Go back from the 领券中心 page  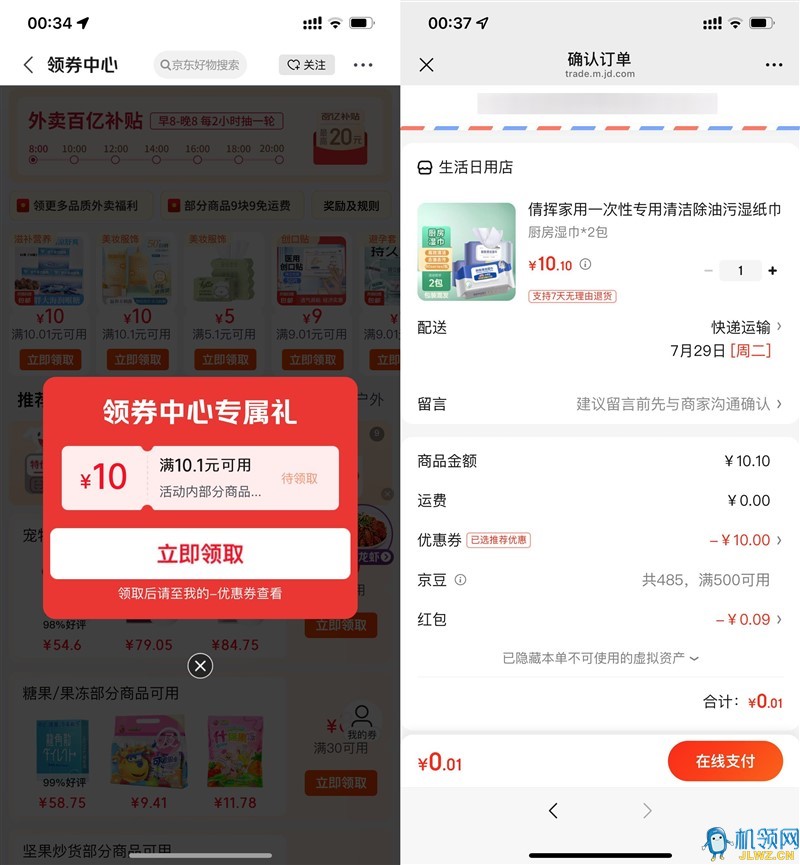pyautogui.click(x=28, y=65)
